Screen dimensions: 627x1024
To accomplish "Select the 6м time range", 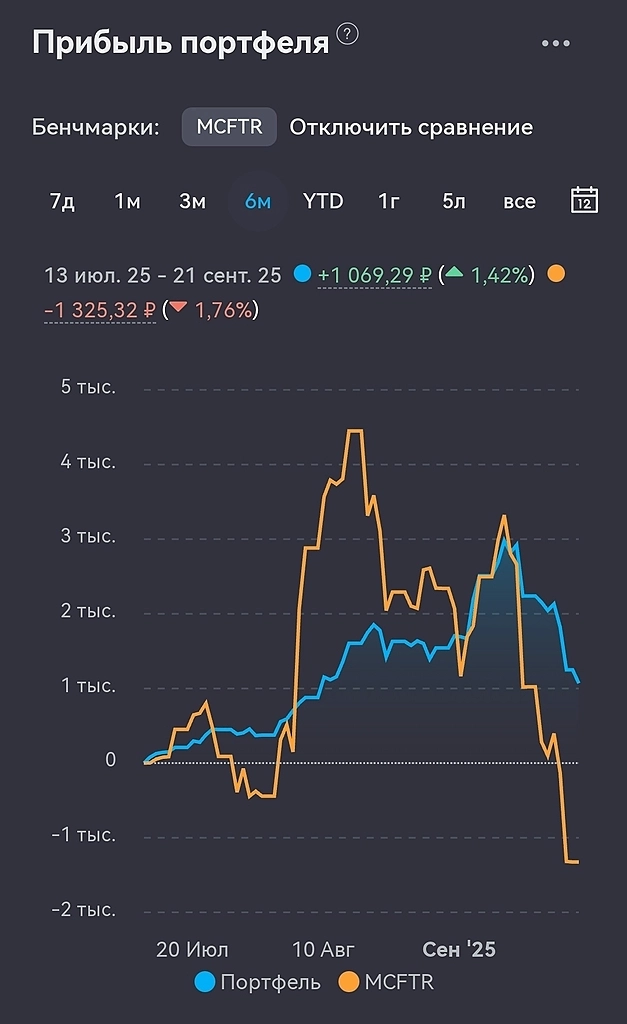I will (x=258, y=201).
